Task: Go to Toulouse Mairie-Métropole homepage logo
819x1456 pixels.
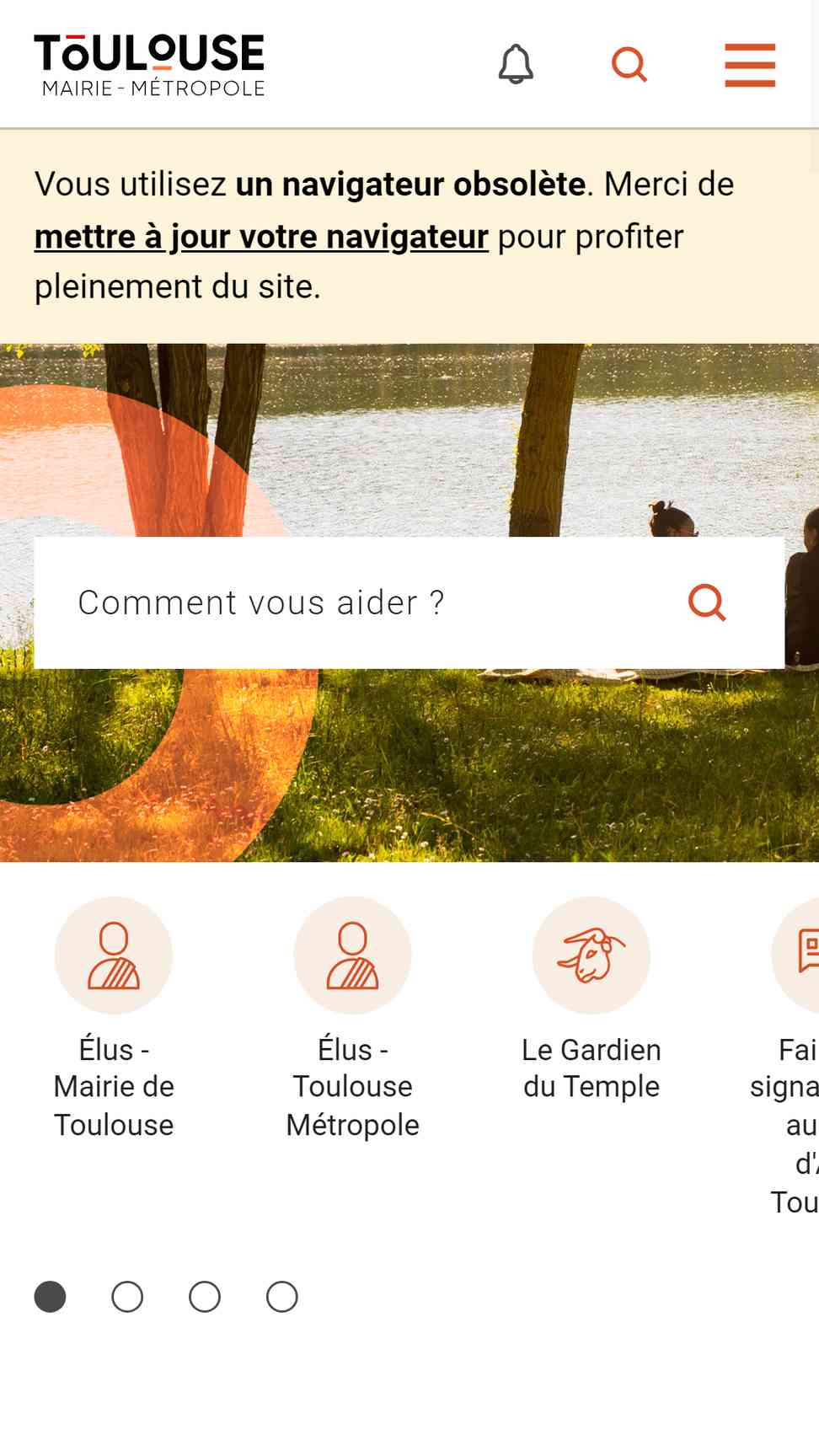Action: [149, 65]
